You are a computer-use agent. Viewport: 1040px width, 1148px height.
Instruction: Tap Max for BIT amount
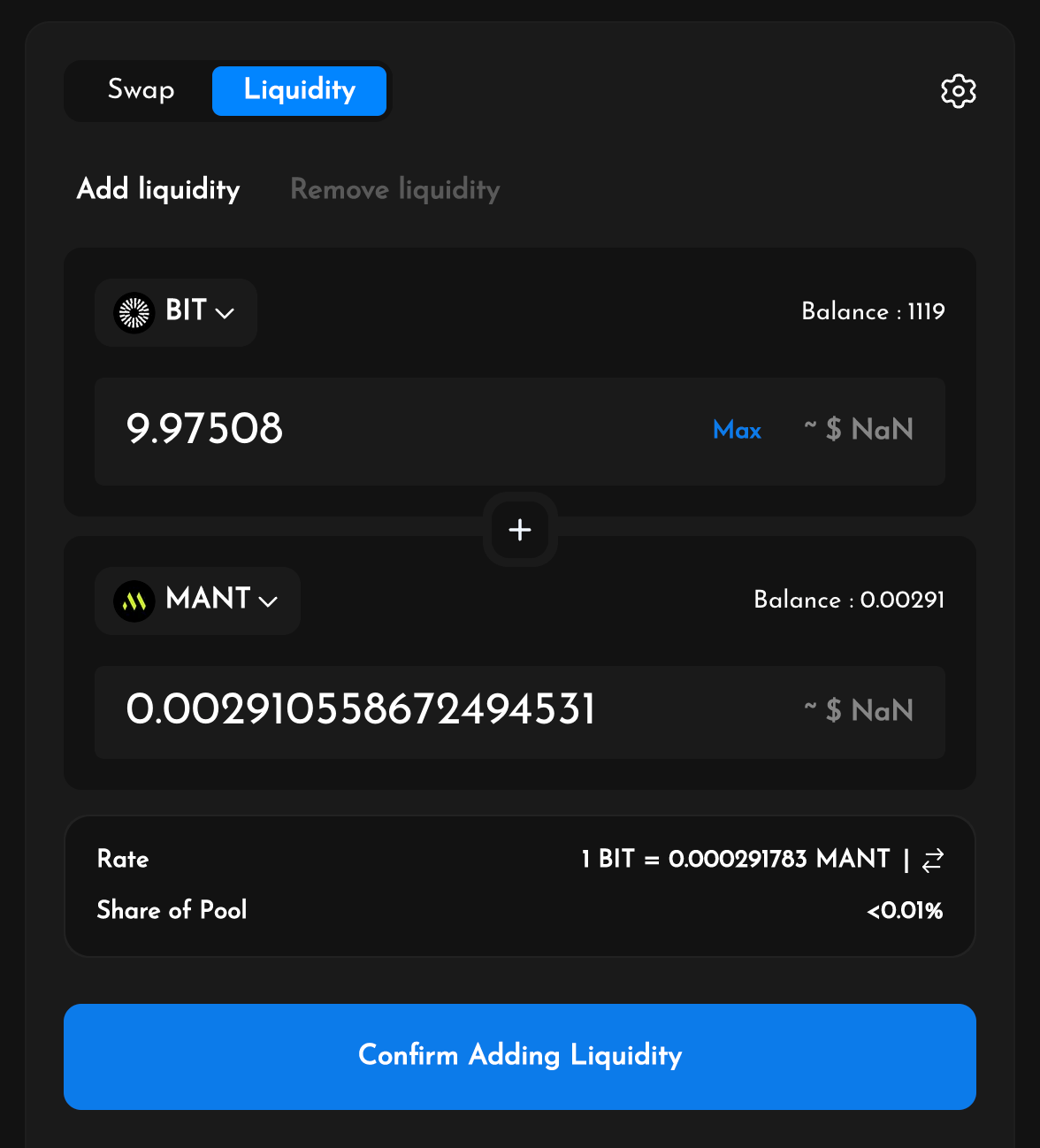737,431
